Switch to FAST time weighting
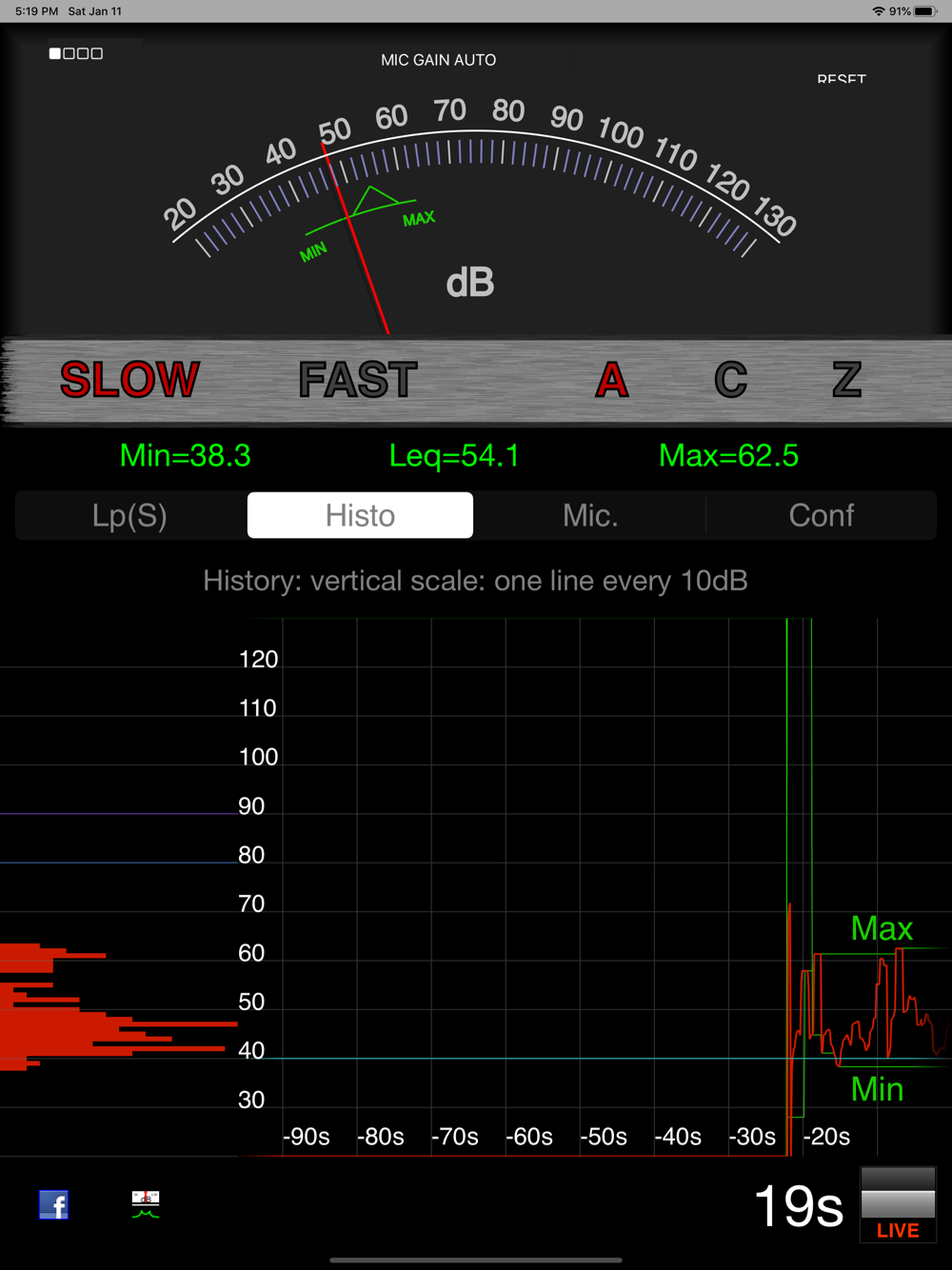The image size is (952, 1270). click(358, 380)
